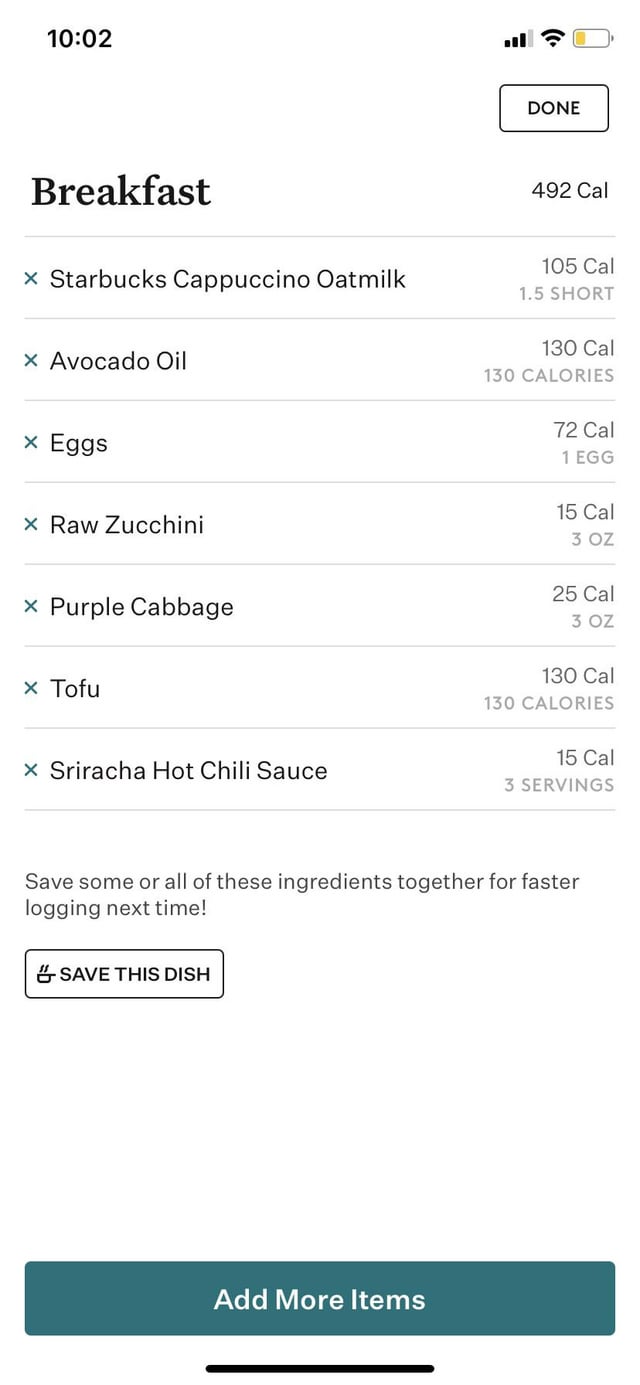The image size is (640, 1385).
Task: Remove Purple Cabbage with its X icon
Action: click(x=31, y=607)
